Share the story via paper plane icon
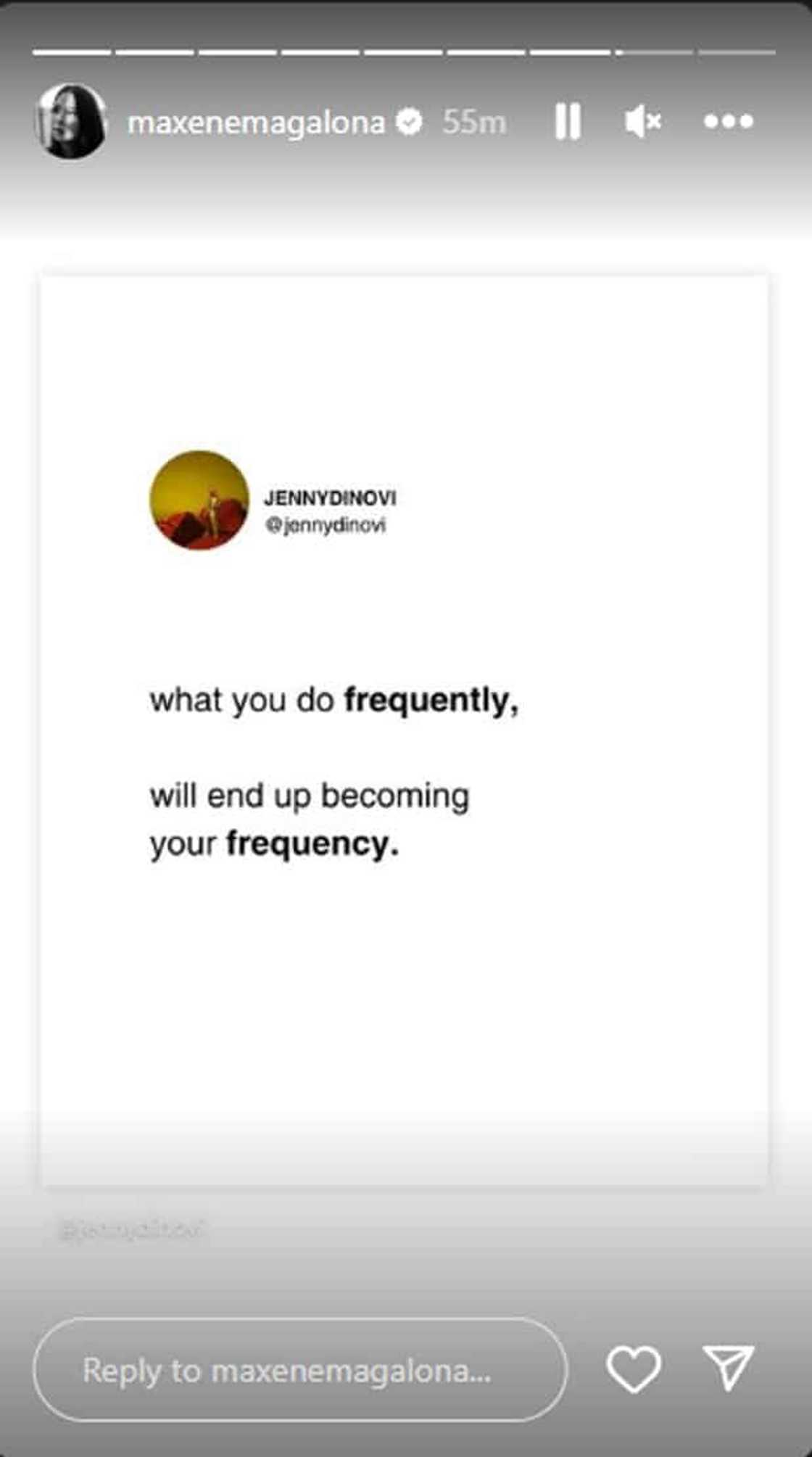Screen dimensions: 812x1457 point(728,1368)
